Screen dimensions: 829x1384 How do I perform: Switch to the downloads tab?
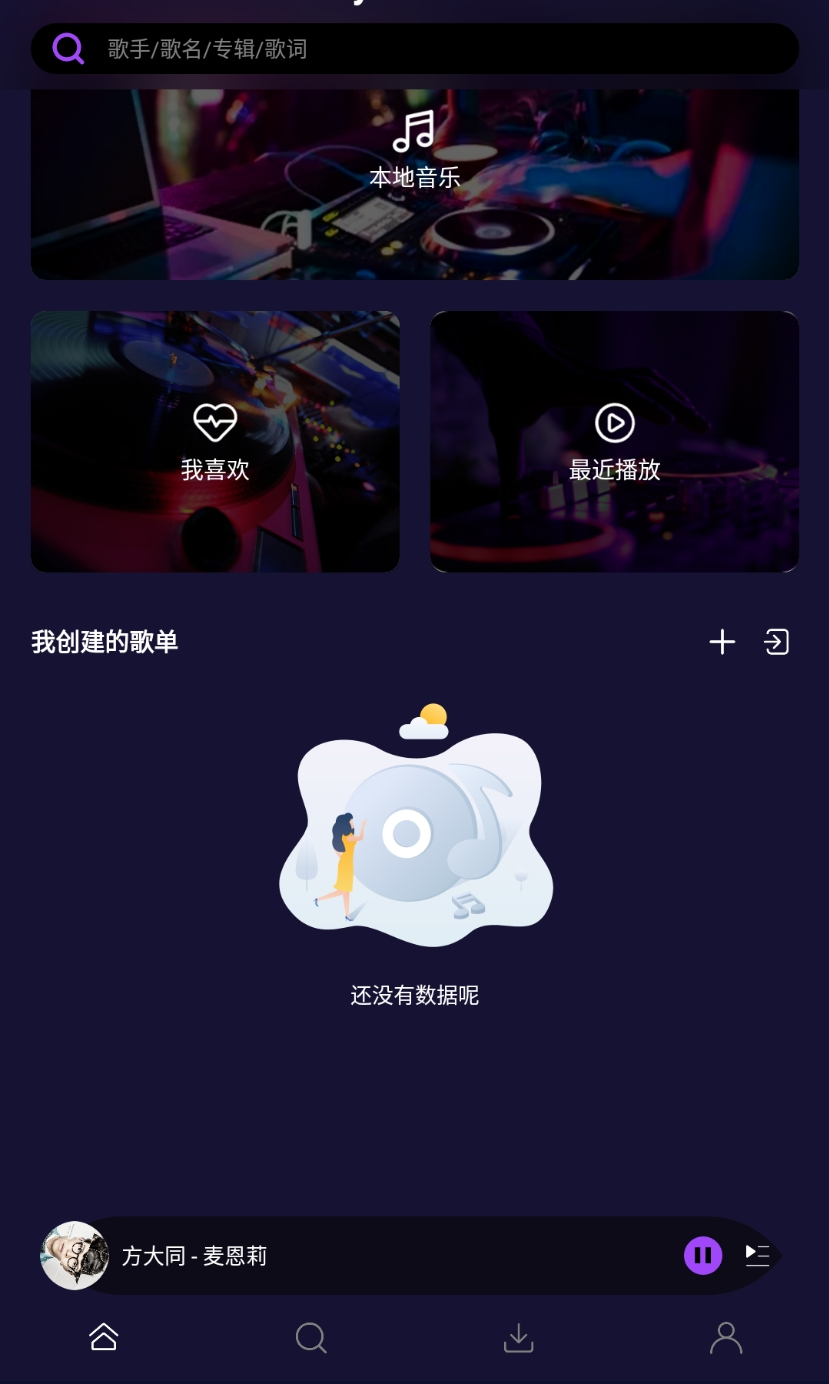518,1337
